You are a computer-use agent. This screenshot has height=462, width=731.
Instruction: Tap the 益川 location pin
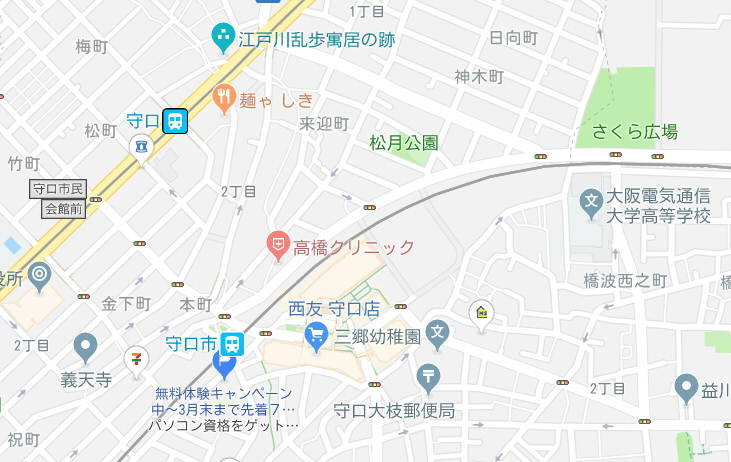685,385
